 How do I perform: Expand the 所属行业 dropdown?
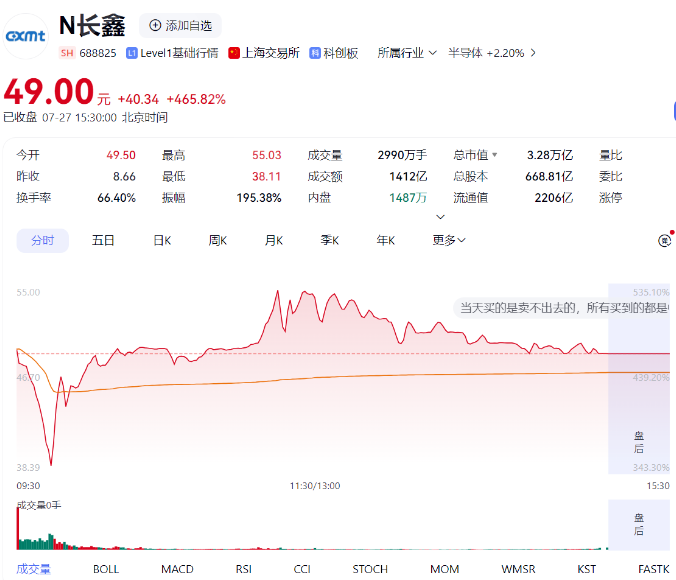pos(407,53)
